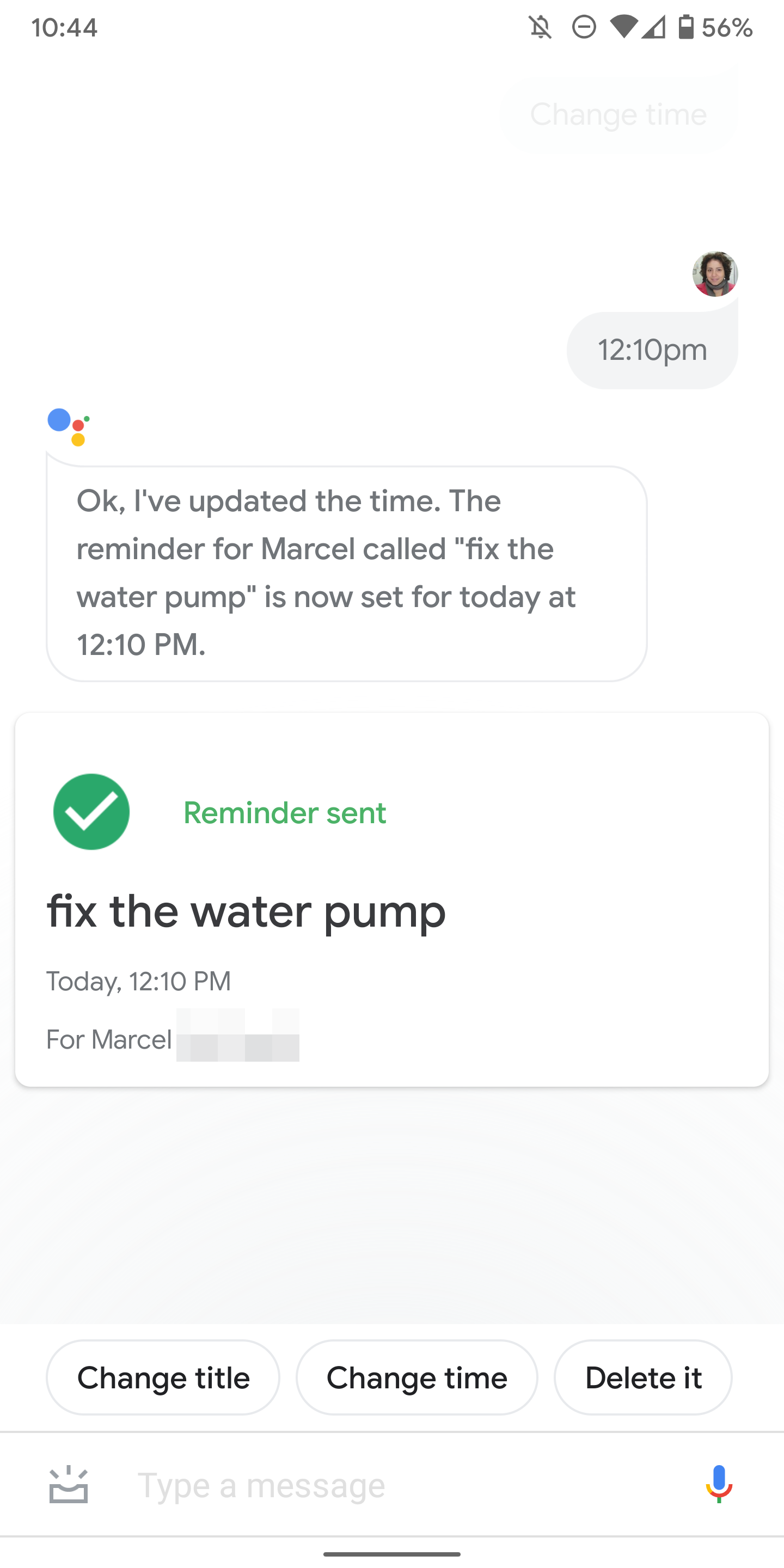The image size is (784, 1568).
Task: Open the contact avatar above the 12:10pm message
Action: 715,274
